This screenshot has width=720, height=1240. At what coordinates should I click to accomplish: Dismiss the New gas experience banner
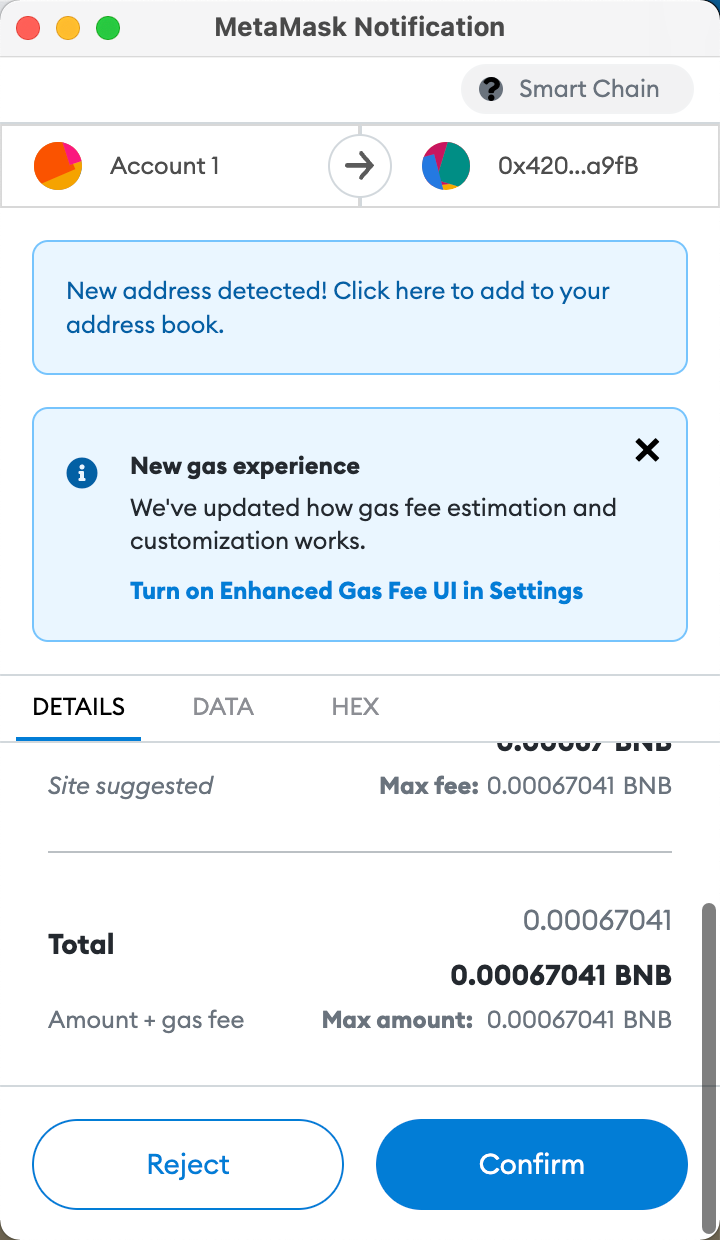[x=647, y=450]
